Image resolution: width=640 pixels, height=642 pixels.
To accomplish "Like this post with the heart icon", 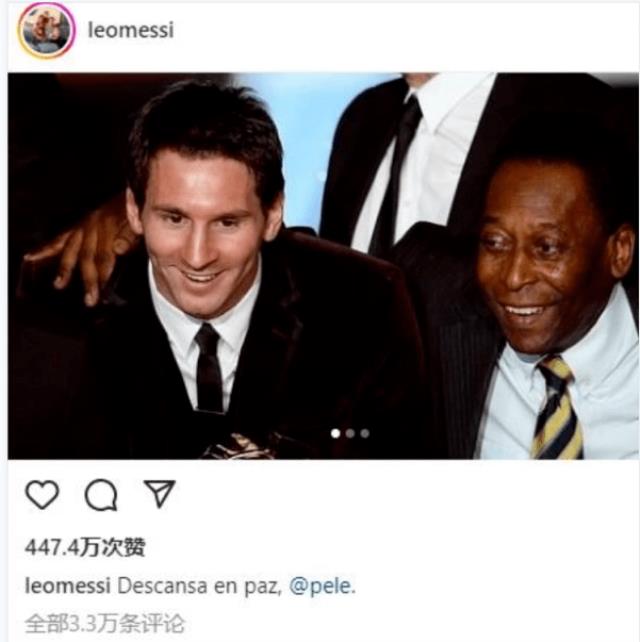I will pos(42,494).
